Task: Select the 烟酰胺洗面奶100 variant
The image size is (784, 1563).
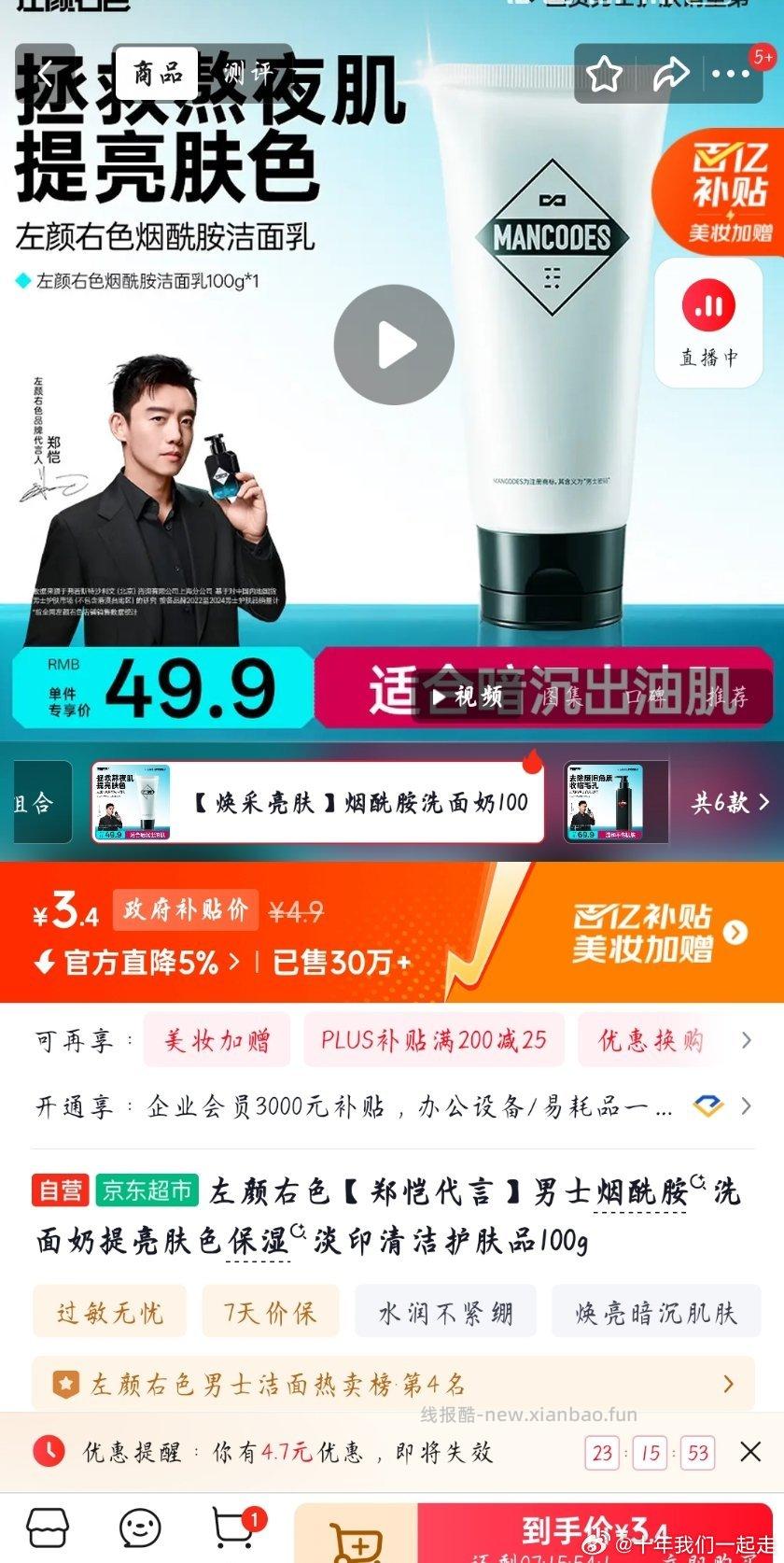Action: pos(317,803)
